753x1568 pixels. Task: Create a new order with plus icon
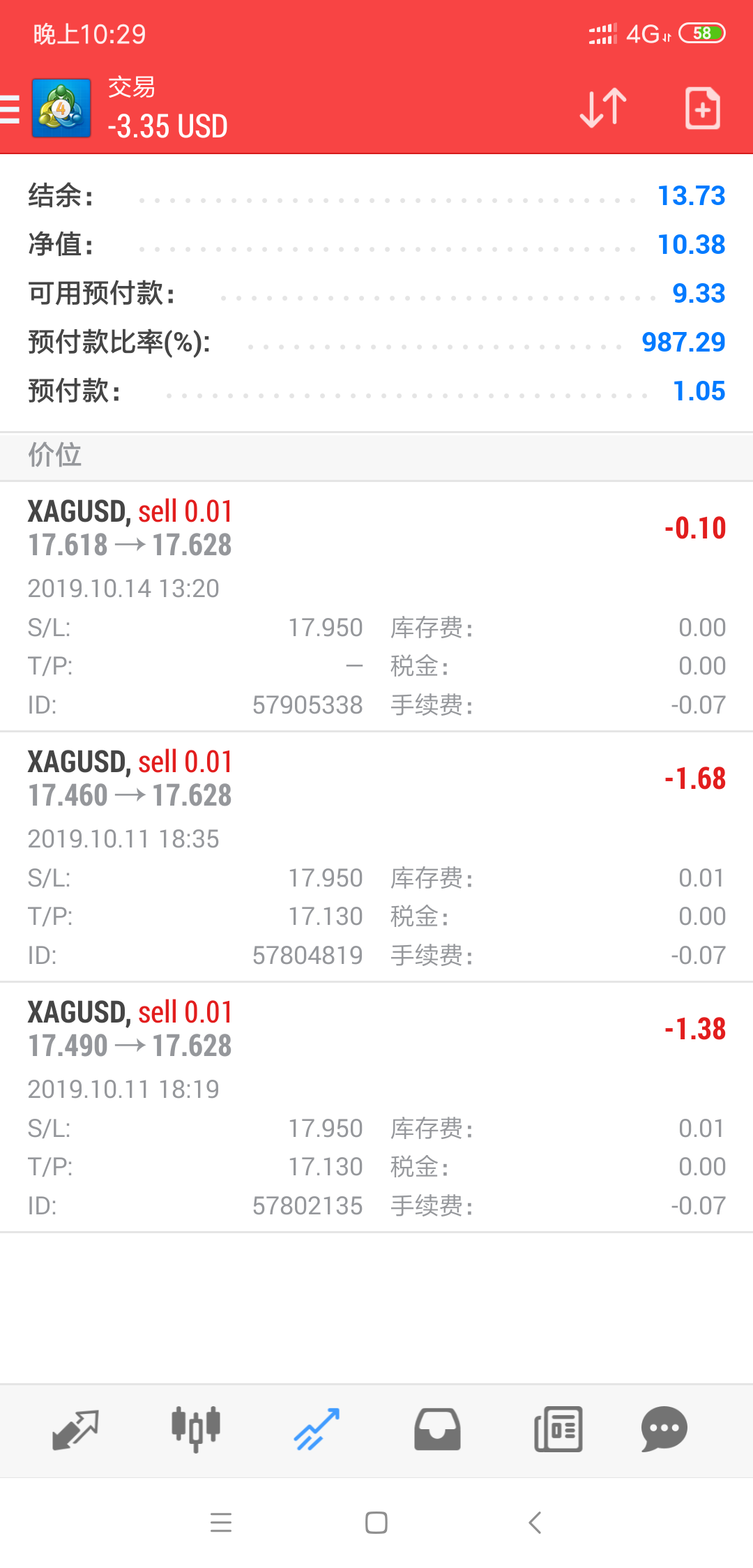tap(702, 108)
